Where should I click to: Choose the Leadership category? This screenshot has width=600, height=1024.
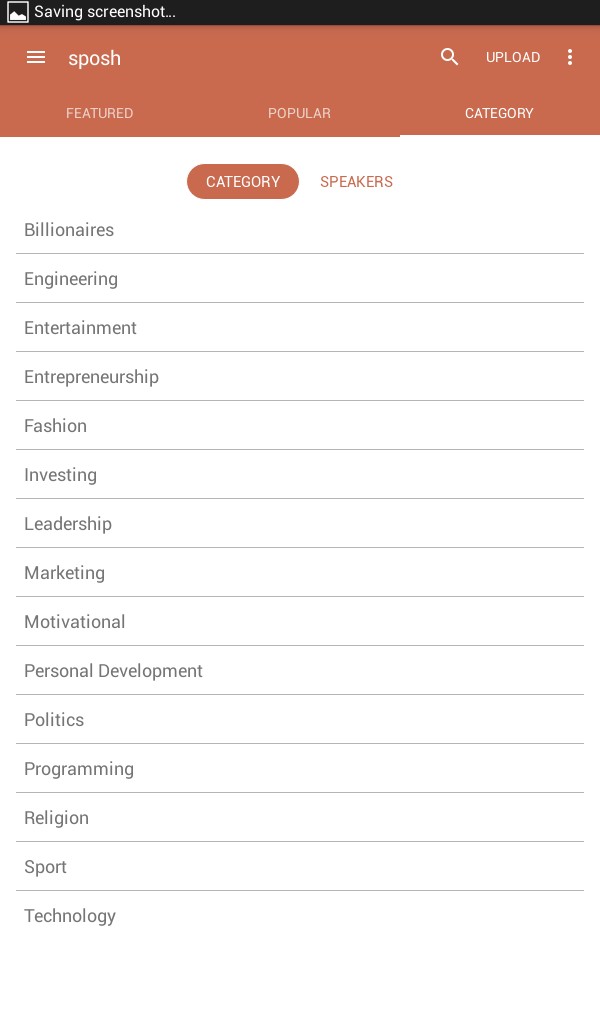pyautogui.click(x=300, y=524)
